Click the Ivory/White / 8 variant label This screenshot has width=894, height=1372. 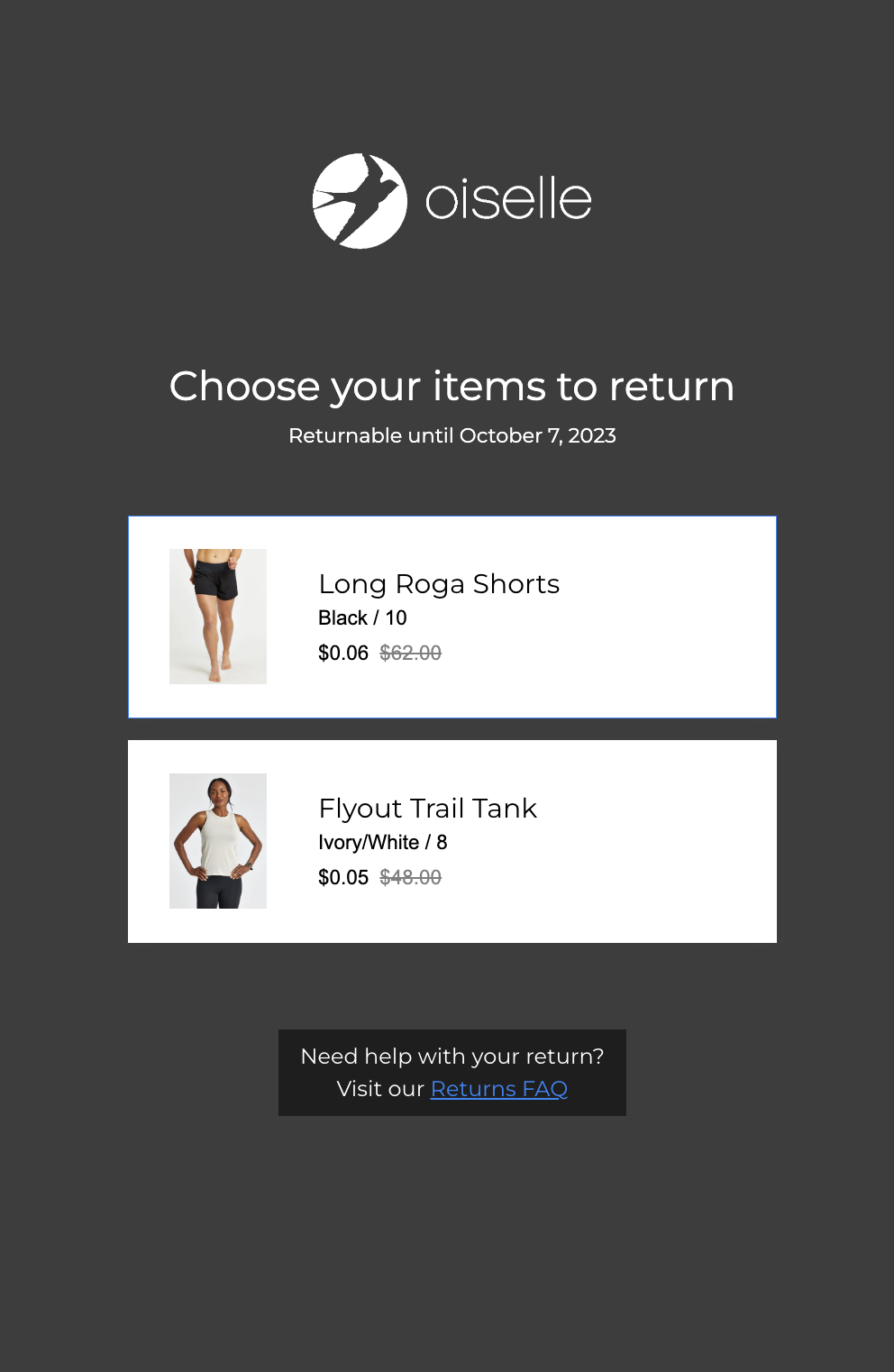click(x=381, y=843)
